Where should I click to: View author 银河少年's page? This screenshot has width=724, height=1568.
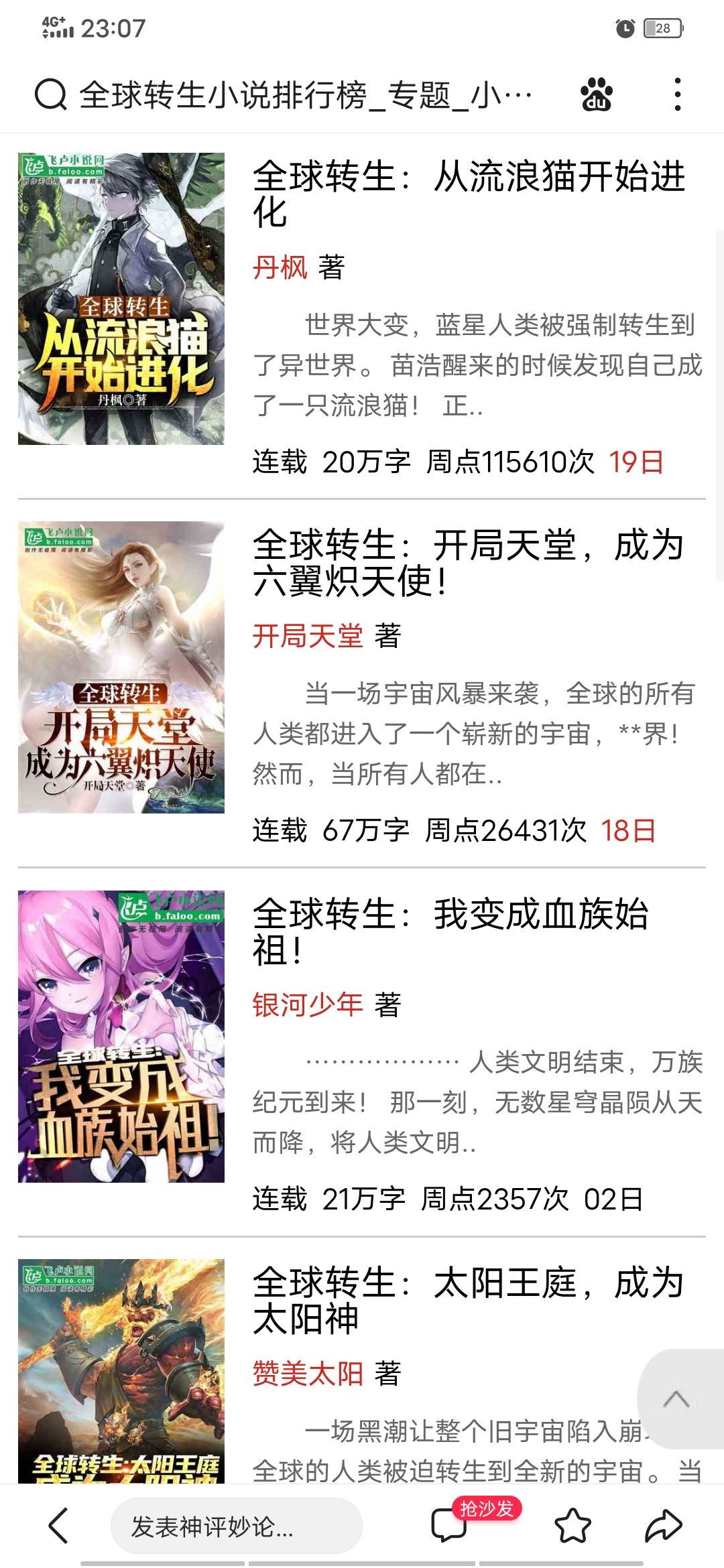308,1005
